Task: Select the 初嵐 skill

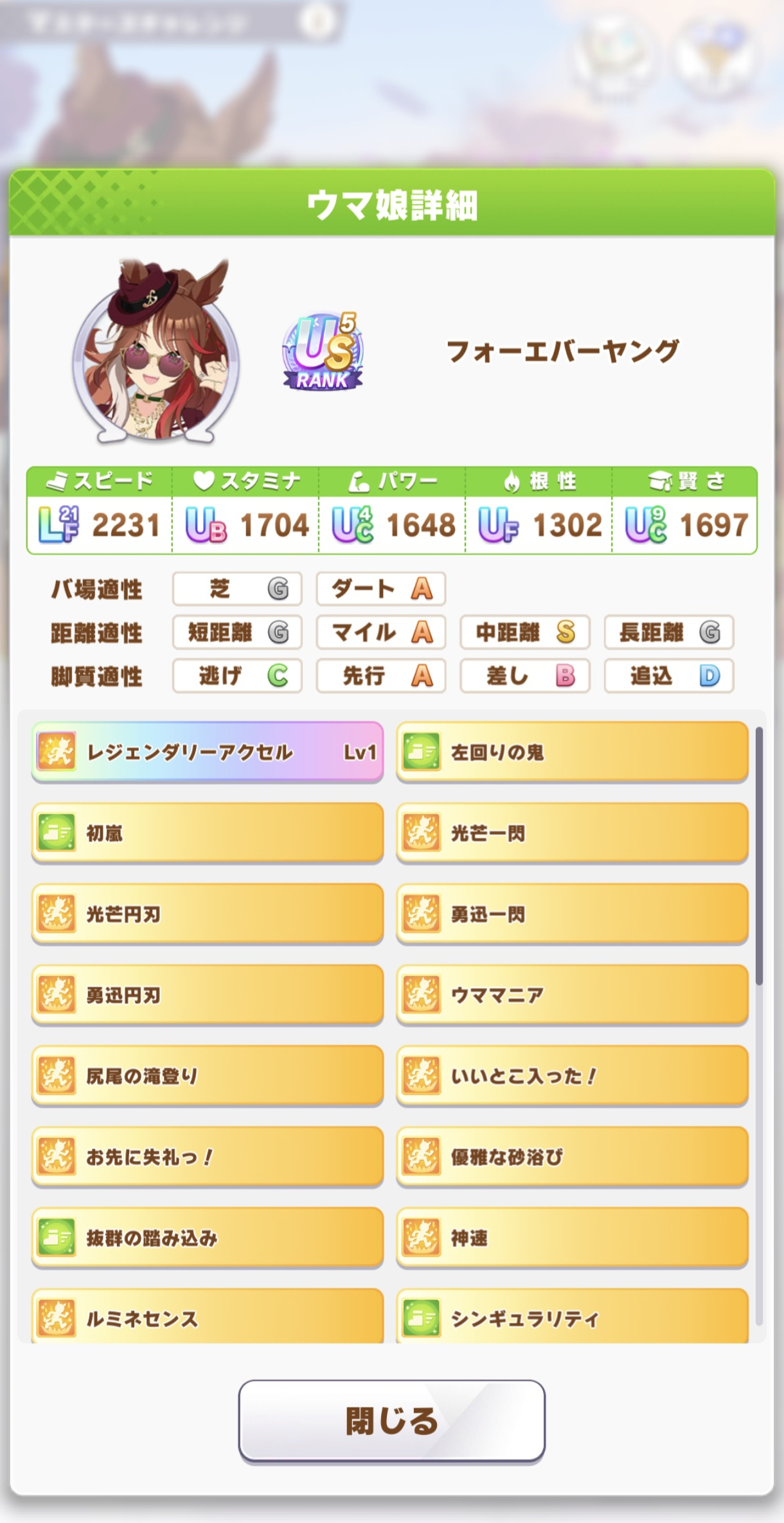Action: coord(208,833)
